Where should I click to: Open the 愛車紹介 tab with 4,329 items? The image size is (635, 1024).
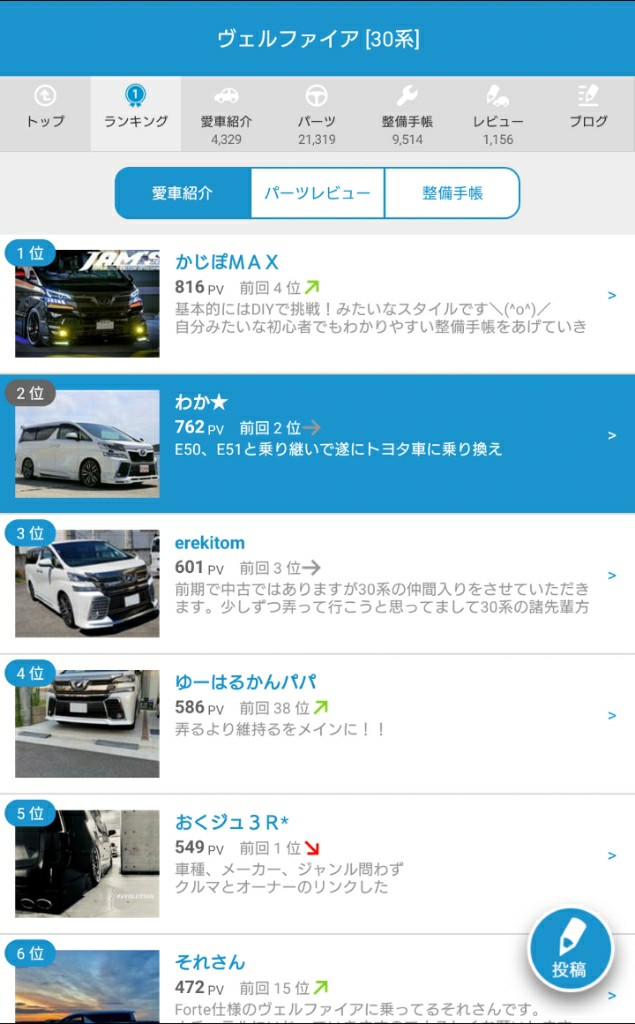[226, 113]
